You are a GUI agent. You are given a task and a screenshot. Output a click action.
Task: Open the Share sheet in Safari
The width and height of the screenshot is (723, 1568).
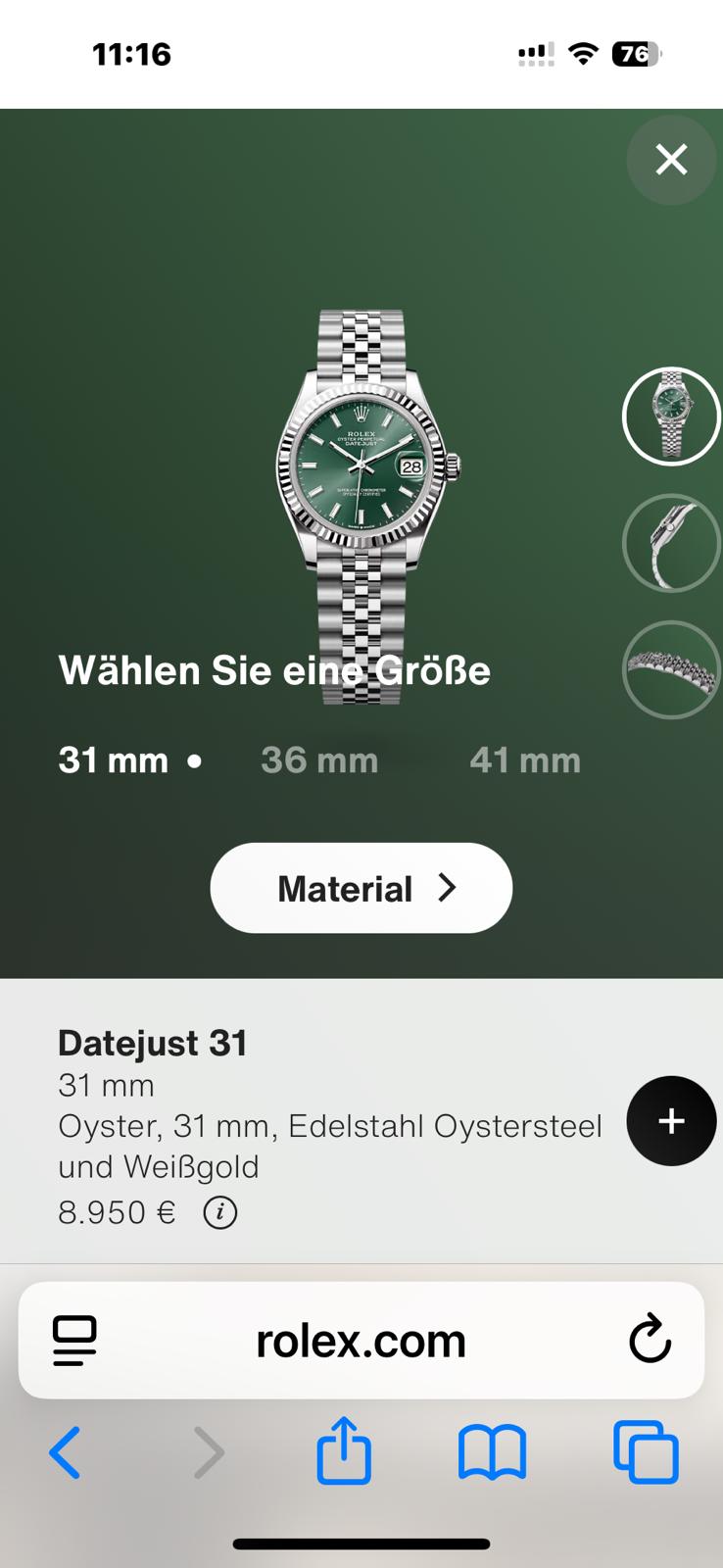pyautogui.click(x=344, y=1453)
